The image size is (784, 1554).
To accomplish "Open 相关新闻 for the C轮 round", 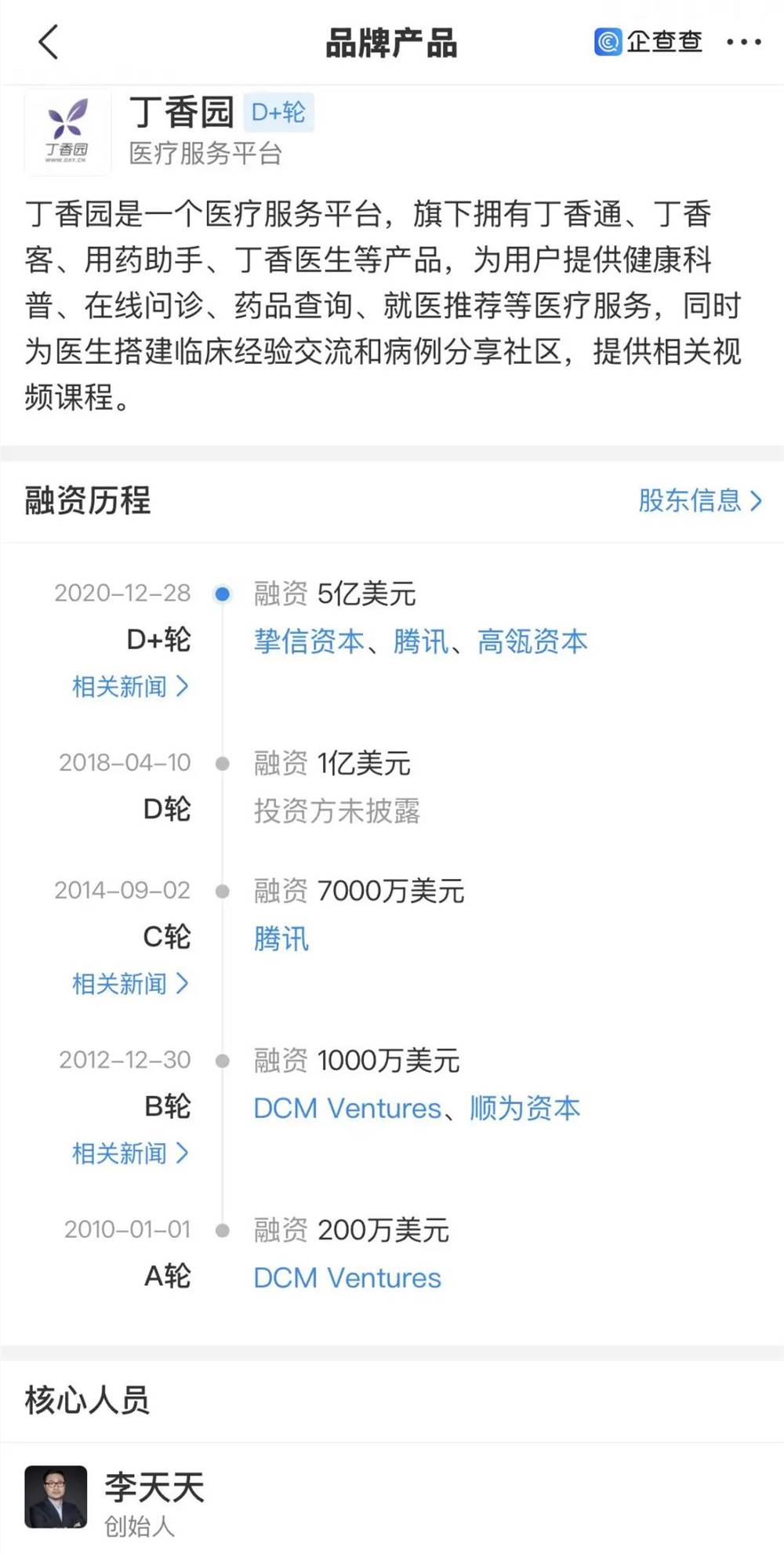I will click(x=130, y=984).
